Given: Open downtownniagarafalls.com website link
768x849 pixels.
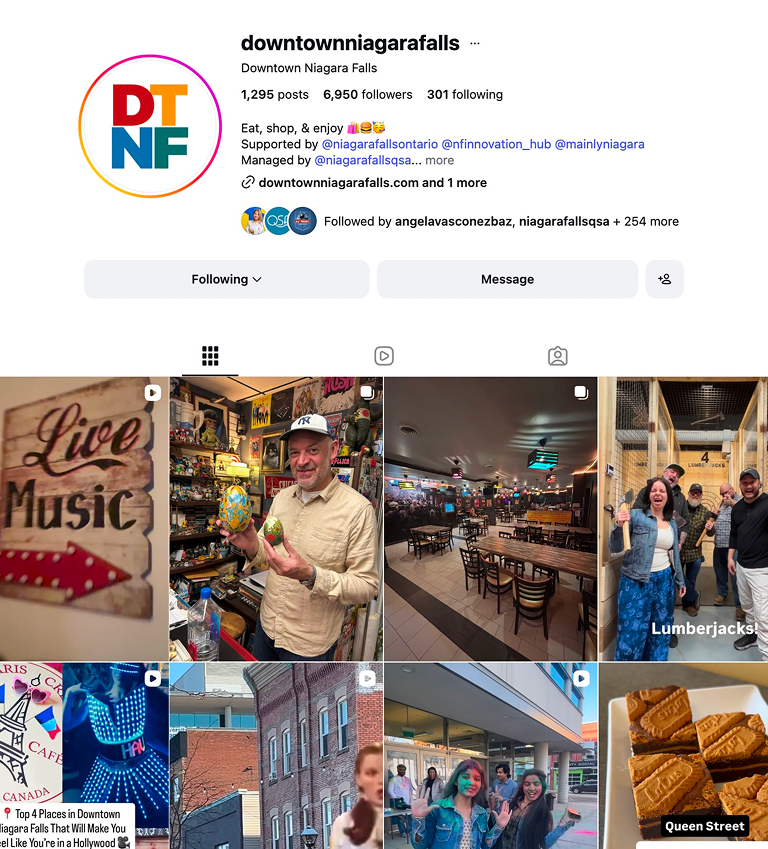Looking at the screenshot, I should 338,183.
